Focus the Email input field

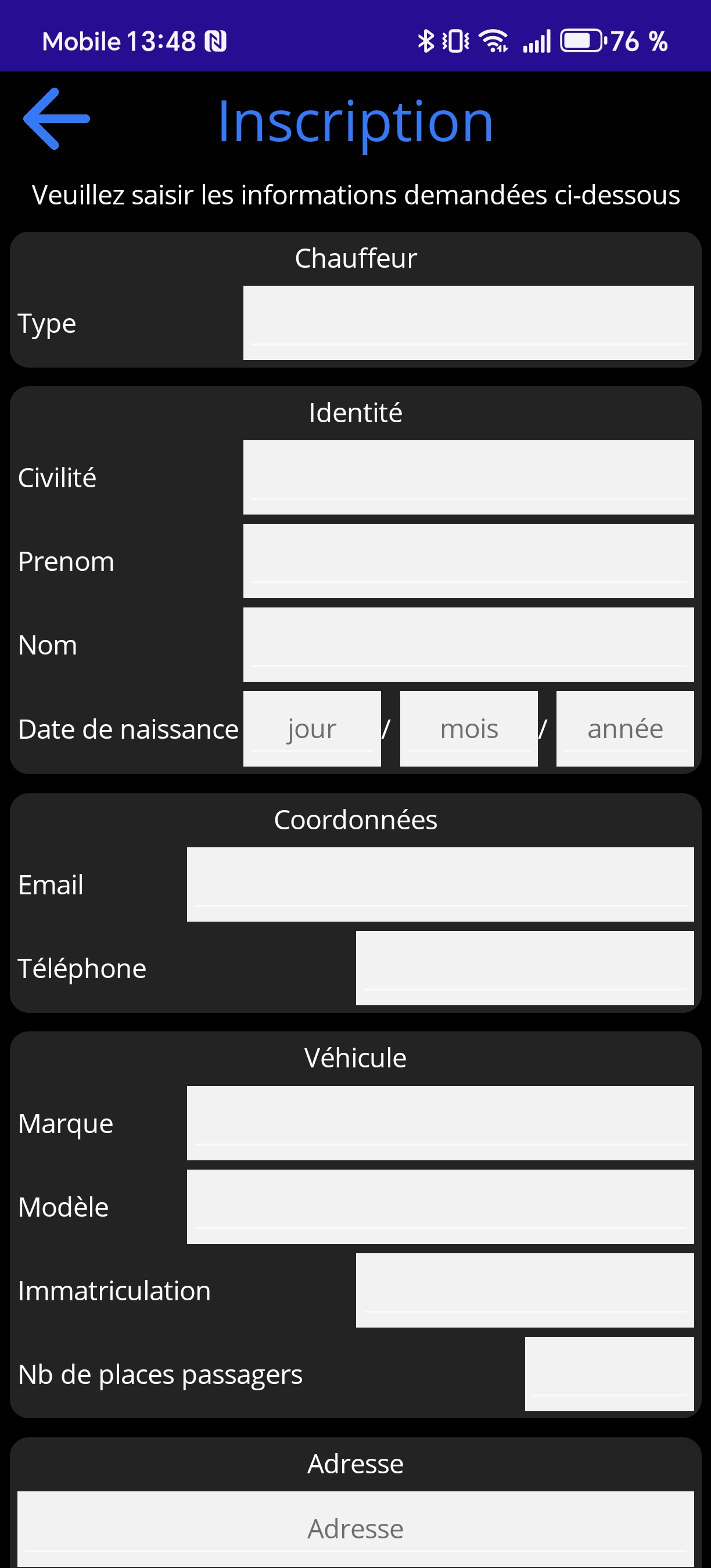point(440,884)
